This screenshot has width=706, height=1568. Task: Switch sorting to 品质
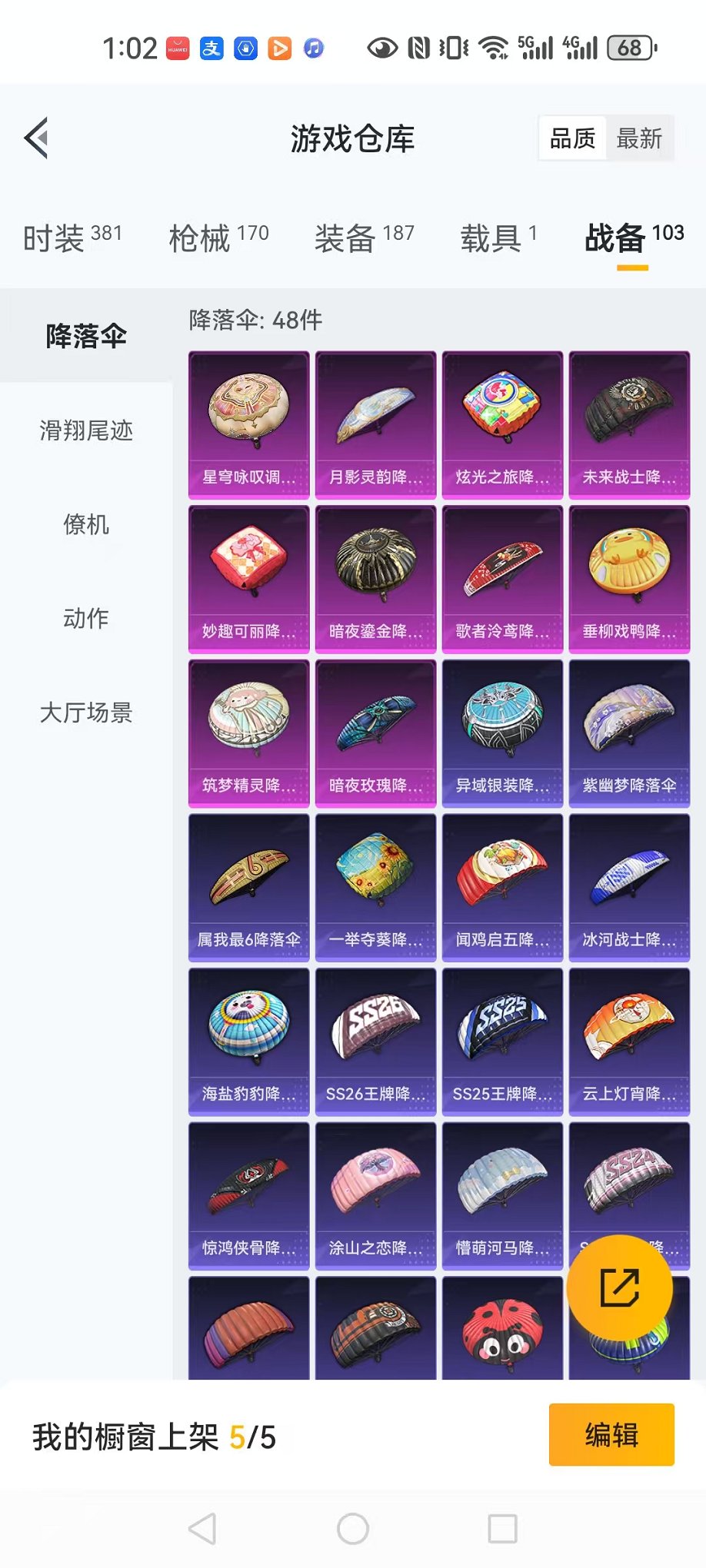tap(571, 138)
